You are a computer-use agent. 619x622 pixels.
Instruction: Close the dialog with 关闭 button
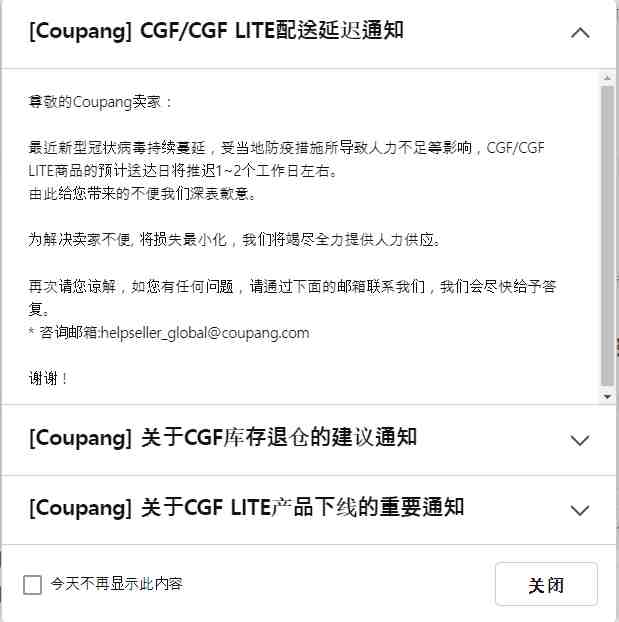(x=546, y=585)
